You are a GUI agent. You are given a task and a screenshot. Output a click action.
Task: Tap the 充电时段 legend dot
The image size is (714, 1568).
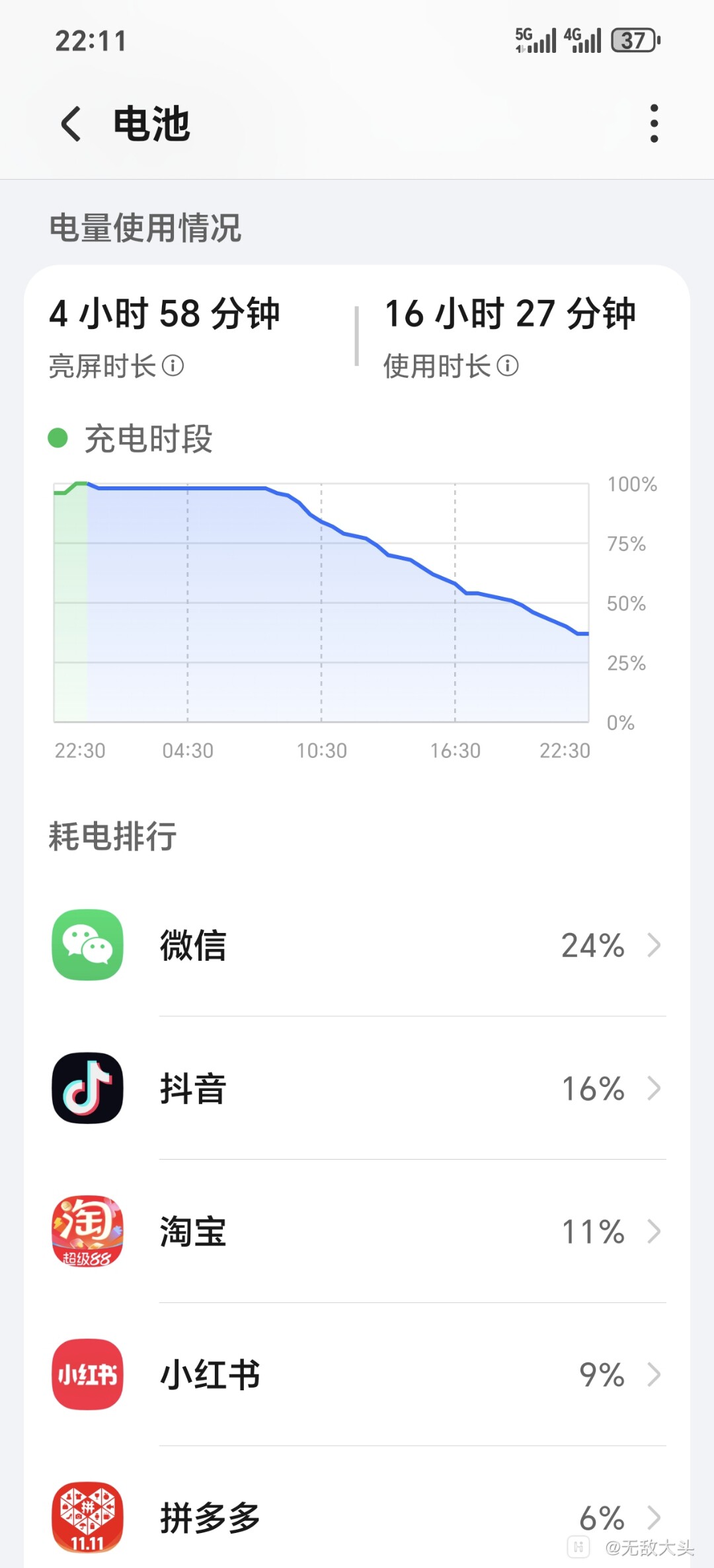tap(58, 437)
